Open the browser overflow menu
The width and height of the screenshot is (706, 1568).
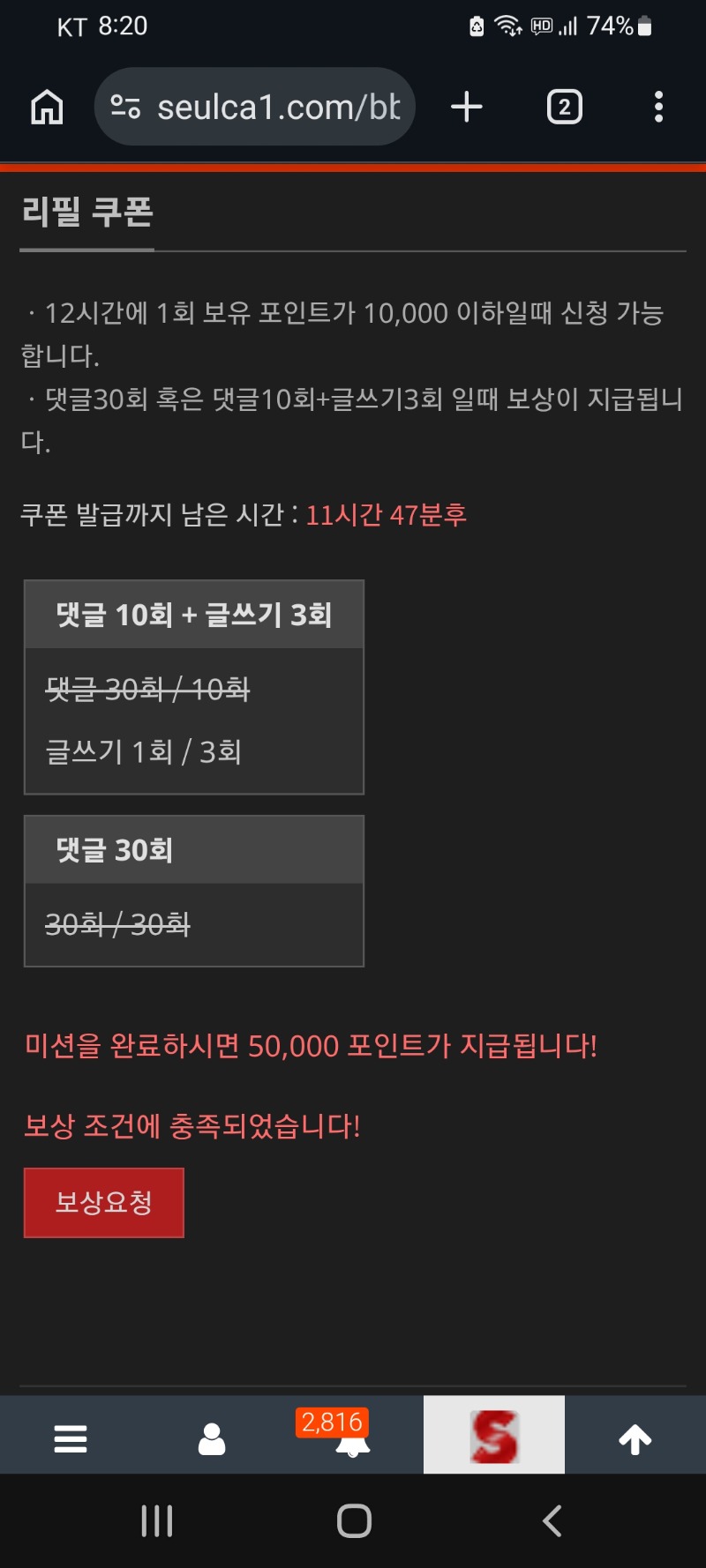click(x=658, y=108)
